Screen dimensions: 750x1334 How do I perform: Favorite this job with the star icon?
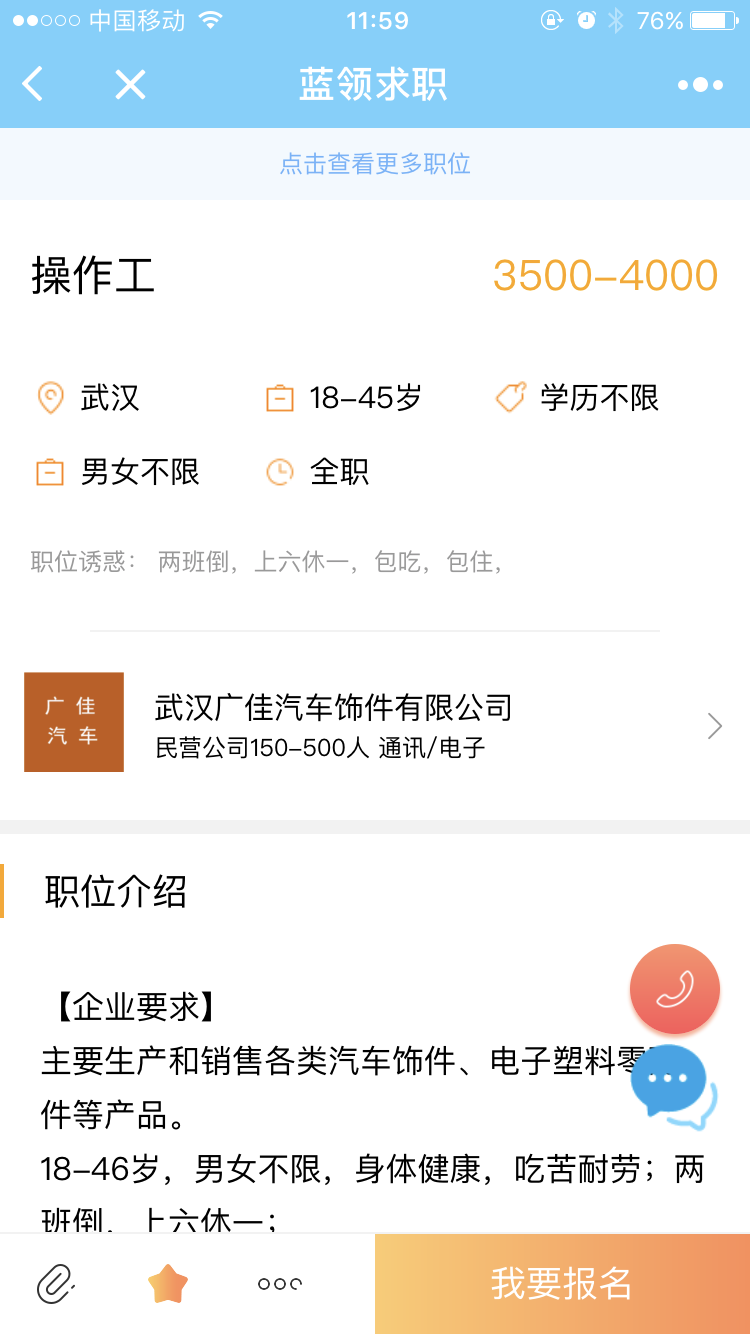pyautogui.click(x=168, y=1284)
